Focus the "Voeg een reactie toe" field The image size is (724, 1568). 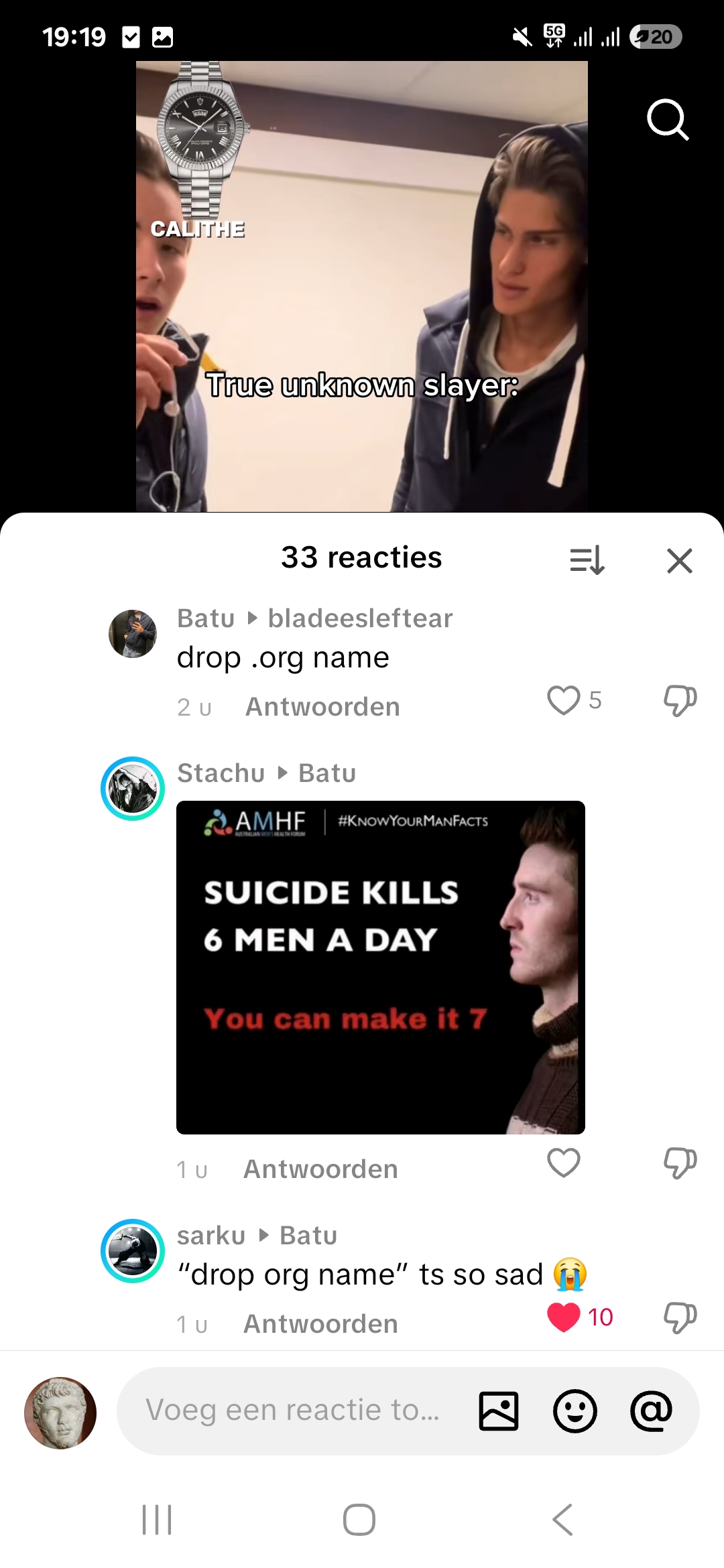292,1411
